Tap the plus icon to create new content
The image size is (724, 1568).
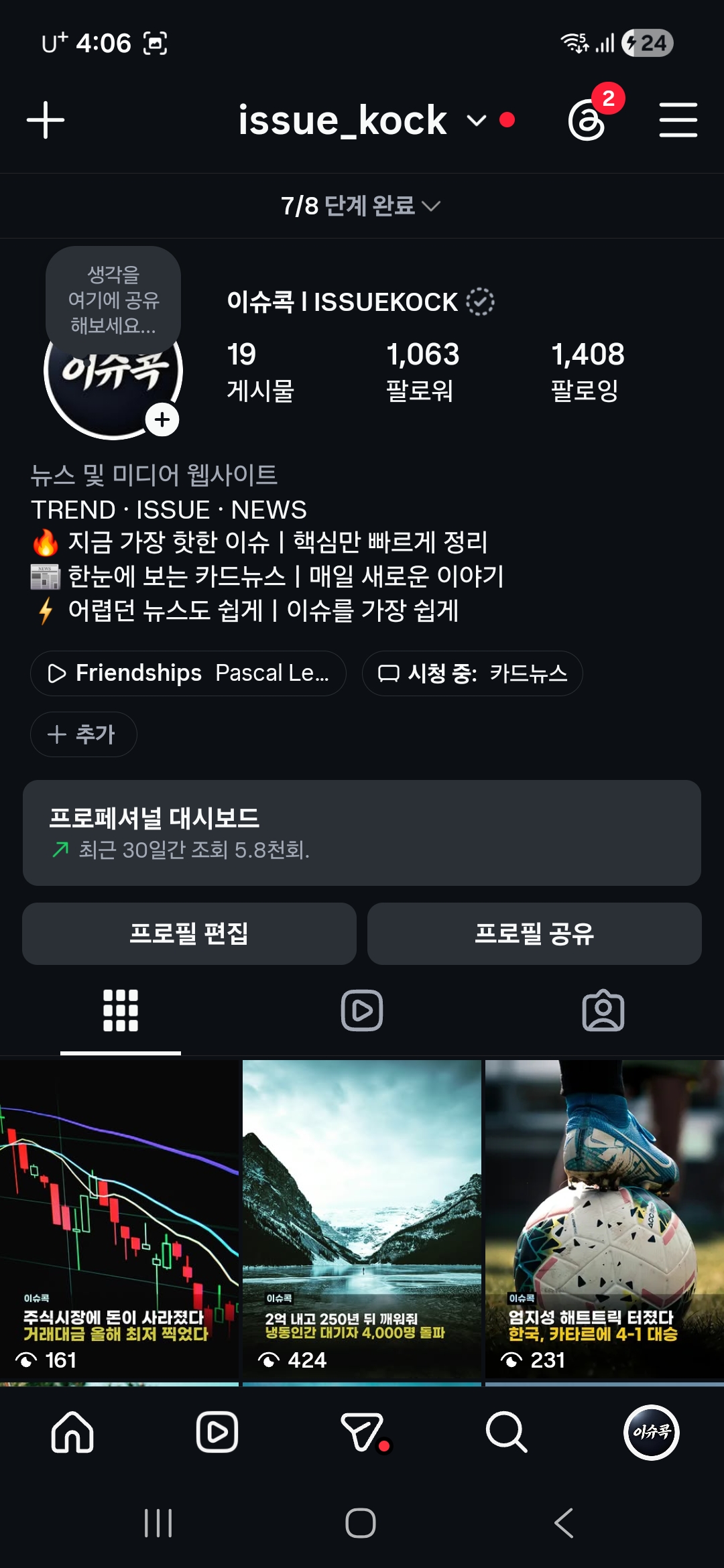pos(46,121)
